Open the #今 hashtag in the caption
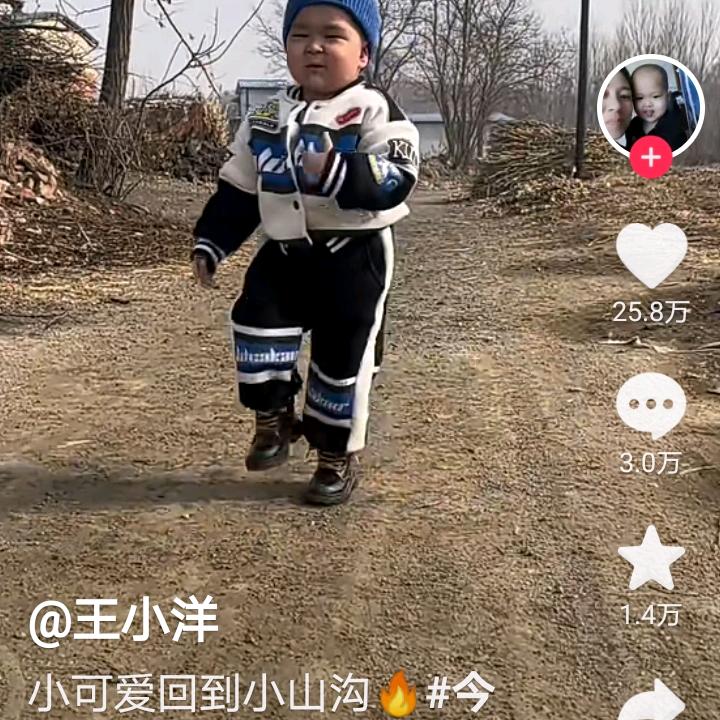Image resolution: width=720 pixels, height=720 pixels. point(461,696)
